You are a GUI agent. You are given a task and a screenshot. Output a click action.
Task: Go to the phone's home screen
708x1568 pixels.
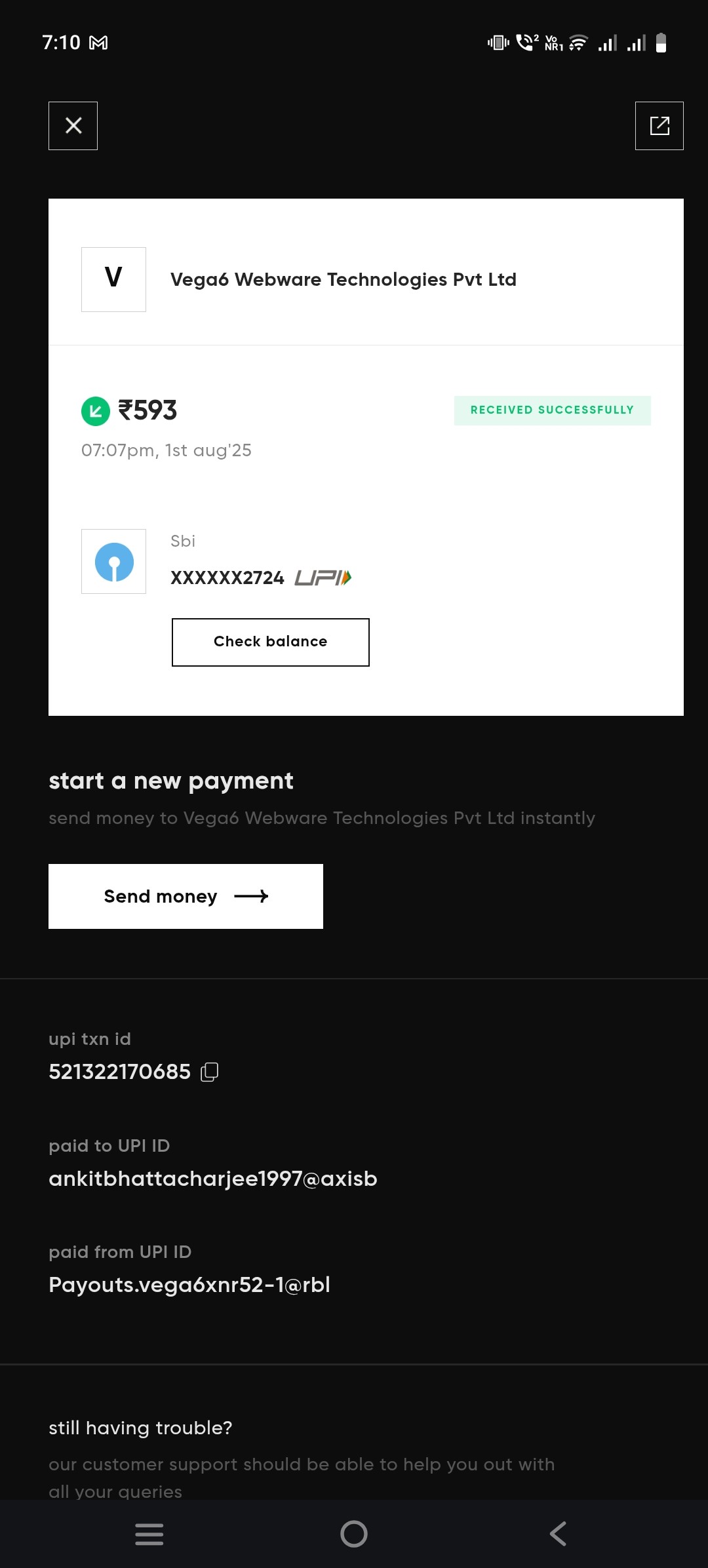tap(354, 1534)
